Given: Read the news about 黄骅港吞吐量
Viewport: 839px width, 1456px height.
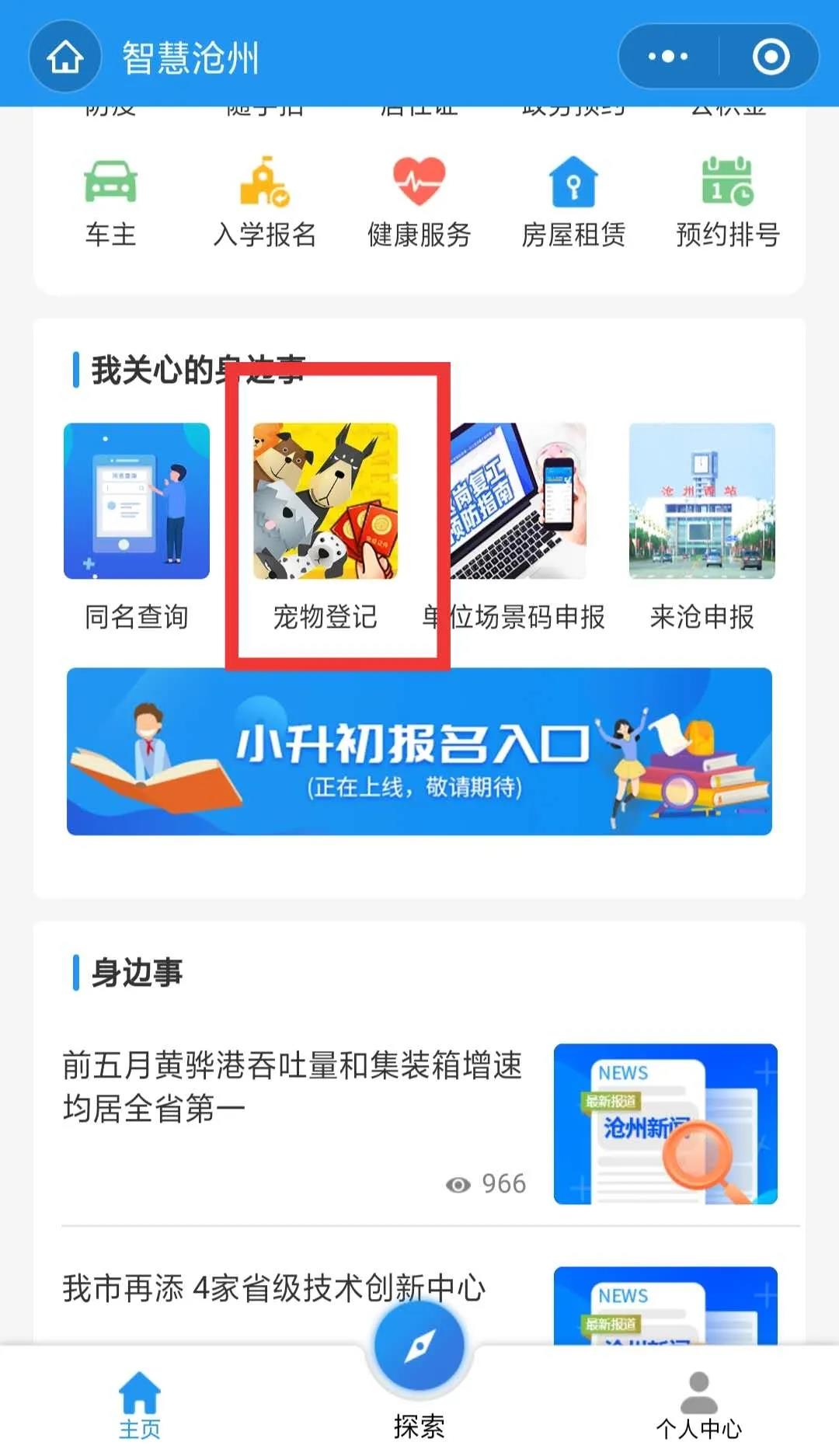Looking at the screenshot, I should point(292,1086).
